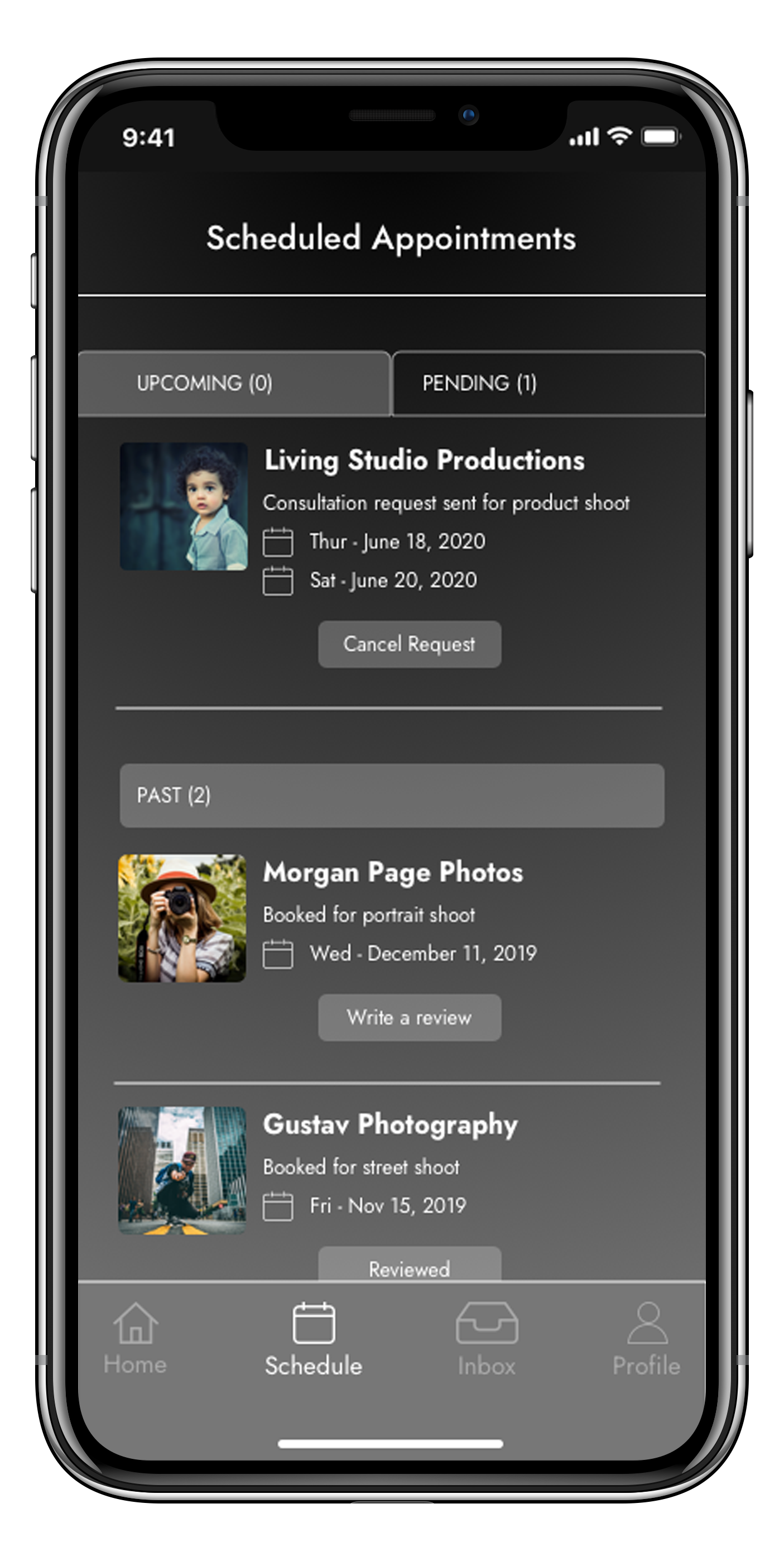The image size is (784, 1561).
Task: Expand the Past (2) section header
Action: point(392,796)
